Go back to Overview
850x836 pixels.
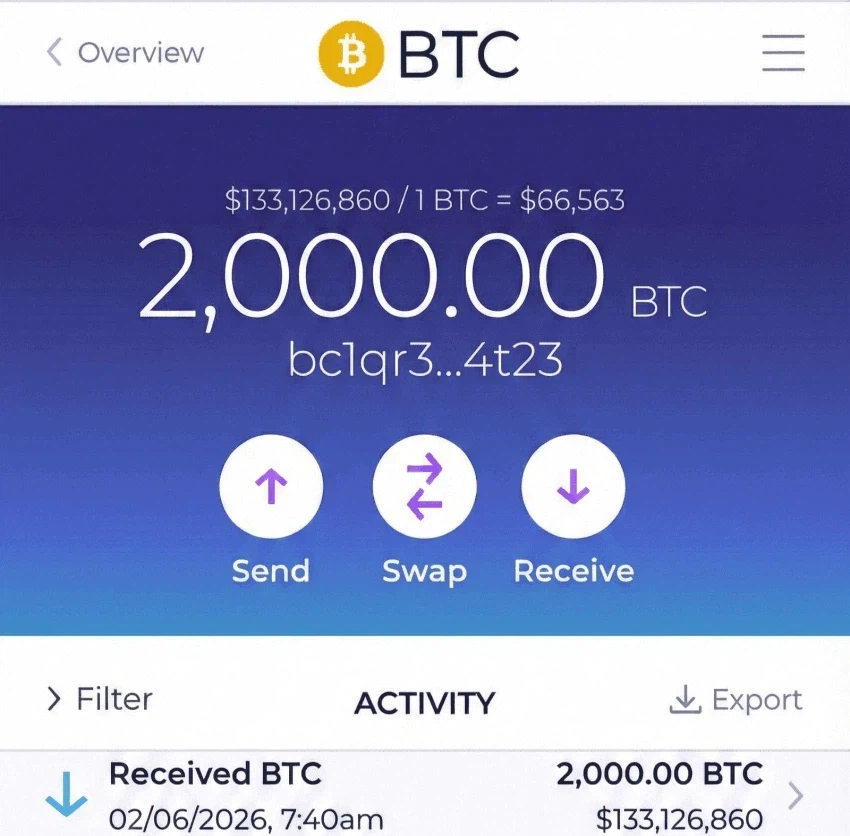(x=125, y=52)
